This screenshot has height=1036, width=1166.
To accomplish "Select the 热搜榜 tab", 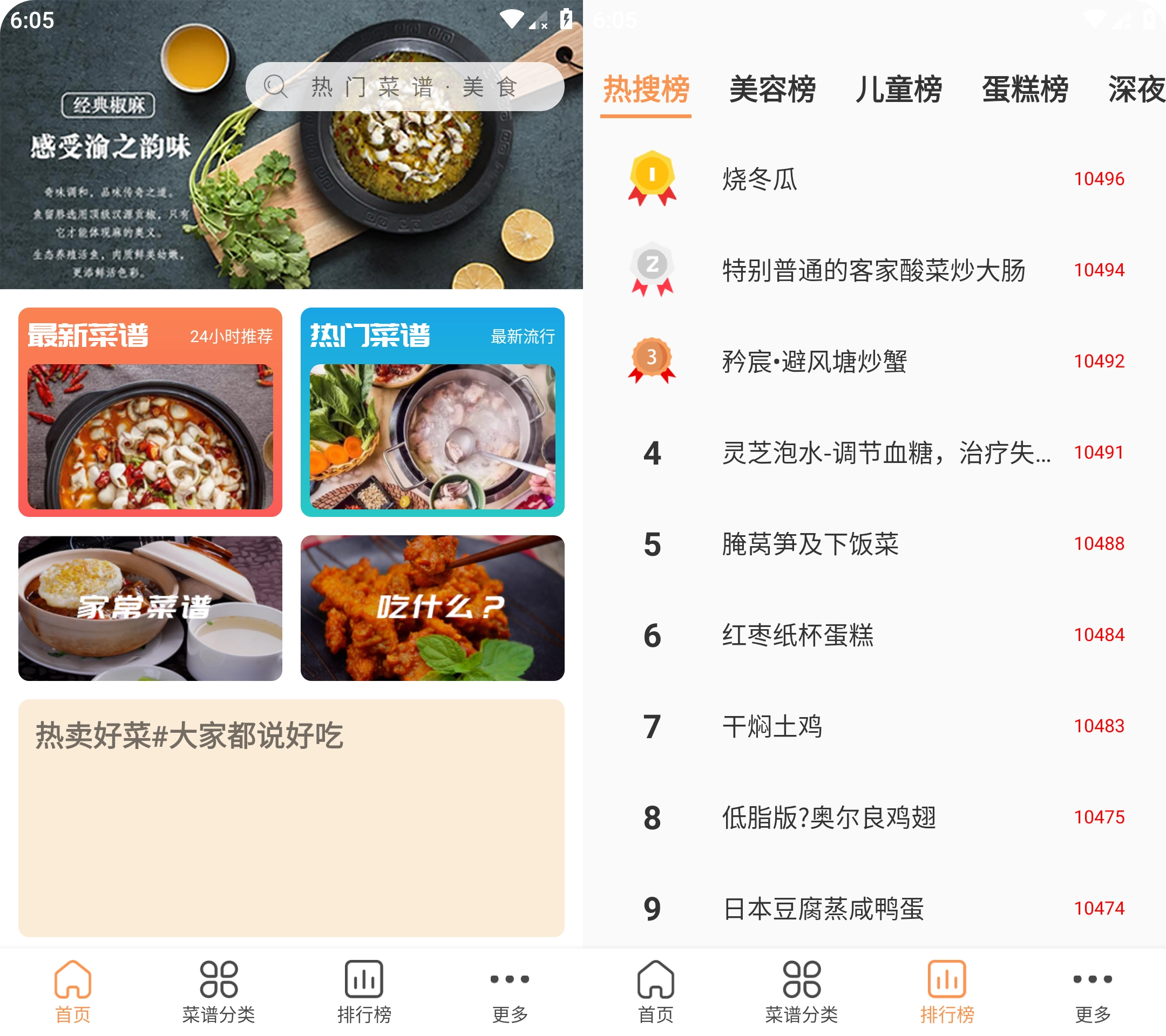I will (x=646, y=90).
